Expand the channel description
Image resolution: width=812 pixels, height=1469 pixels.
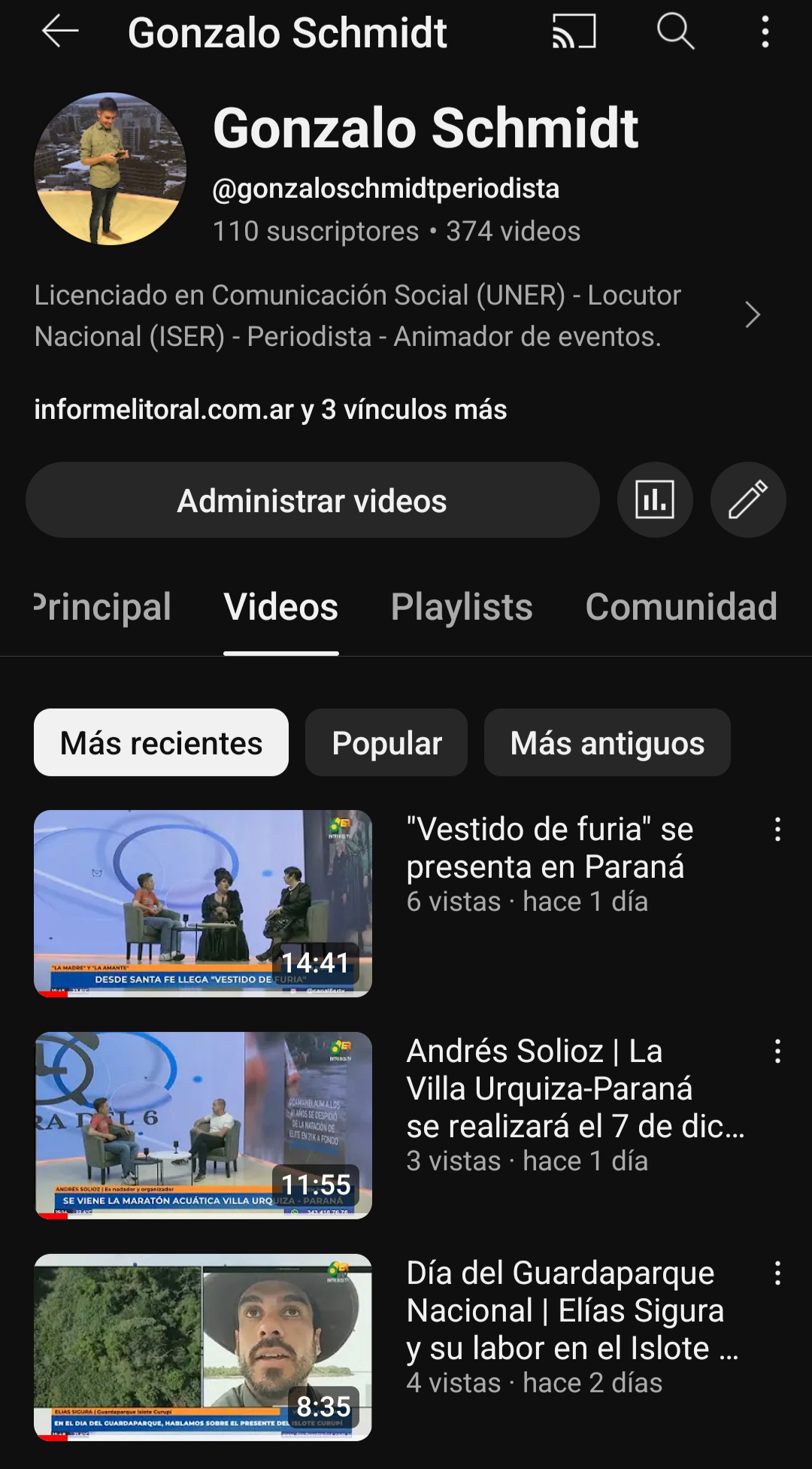752,315
